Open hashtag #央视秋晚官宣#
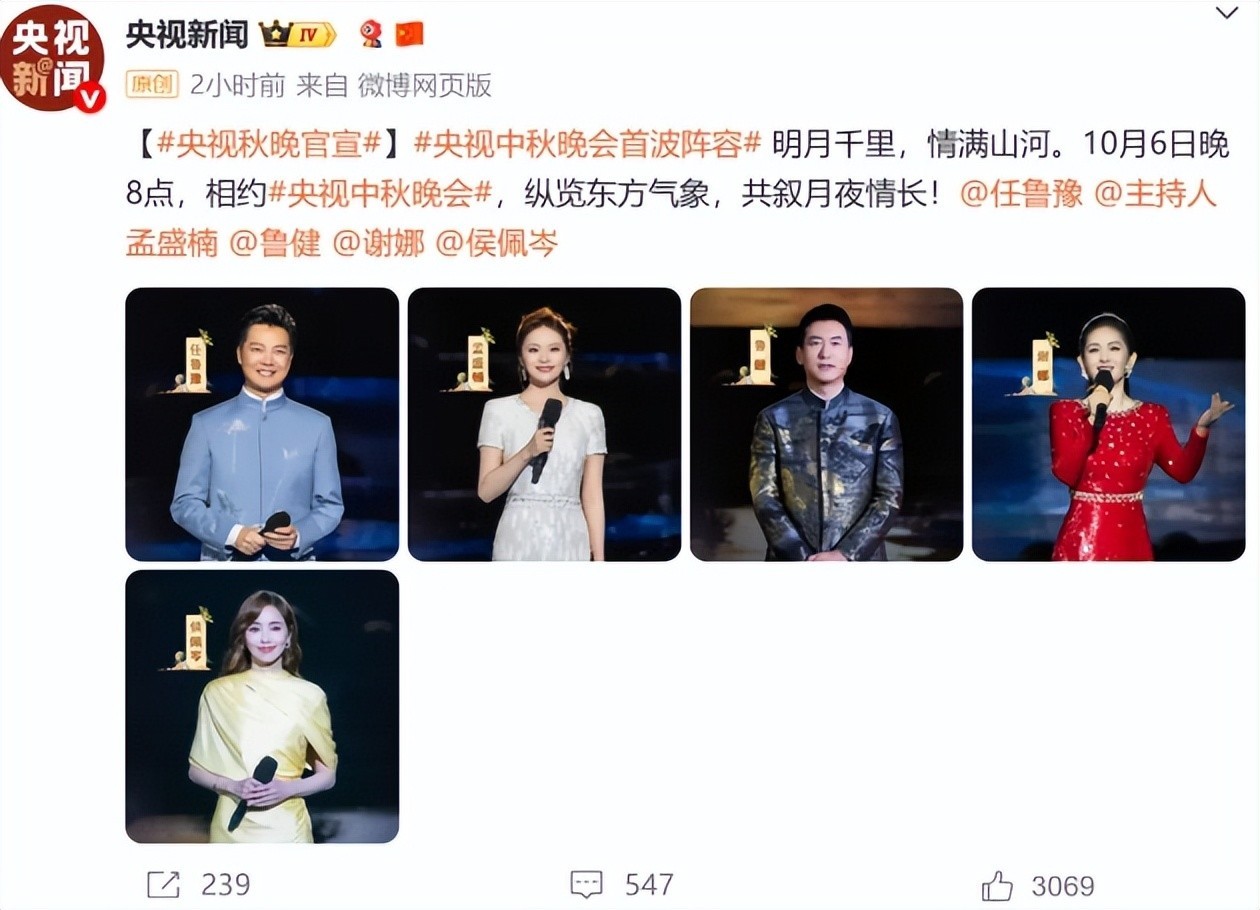Image resolution: width=1260 pixels, height=910 pixels. click(x=268, y=144)
